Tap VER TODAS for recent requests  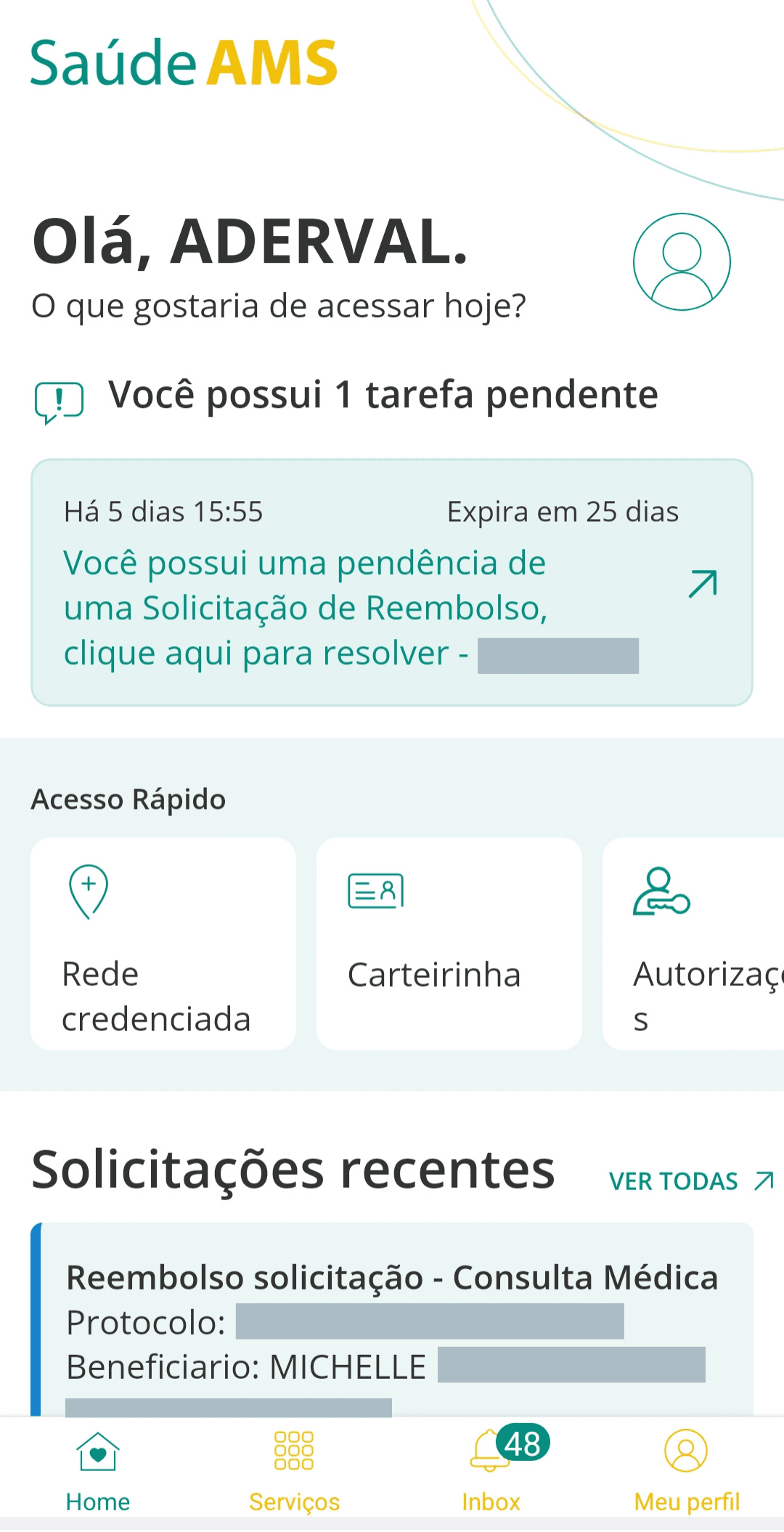point(690,1181)
